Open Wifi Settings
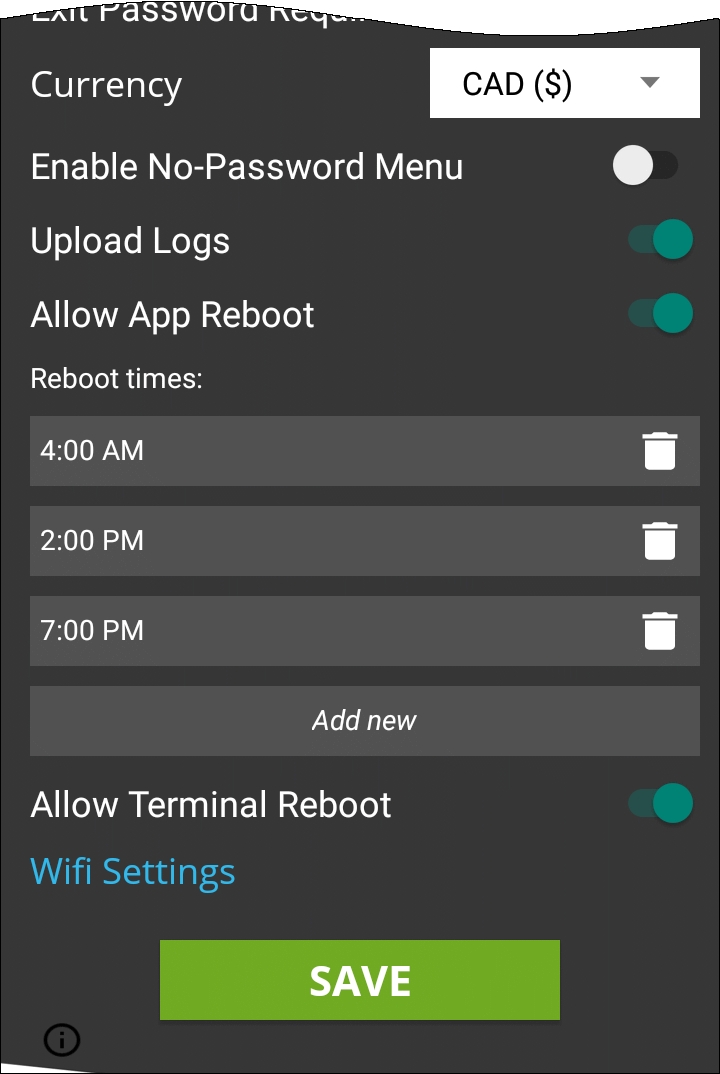Viewport: 720px width, 1074px height. coord(132,871)
